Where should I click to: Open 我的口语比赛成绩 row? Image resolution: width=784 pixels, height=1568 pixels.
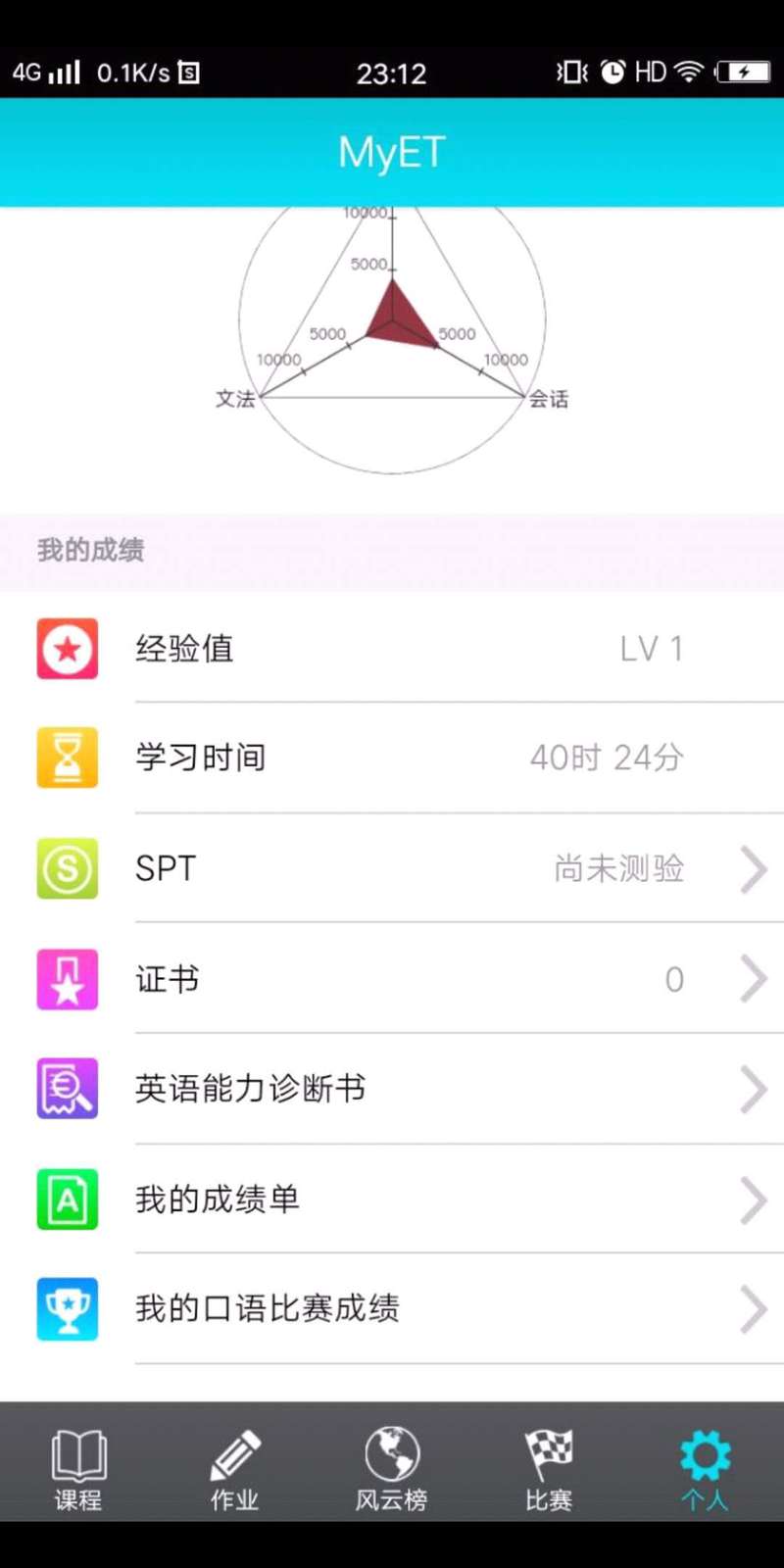pos(392,1309)
